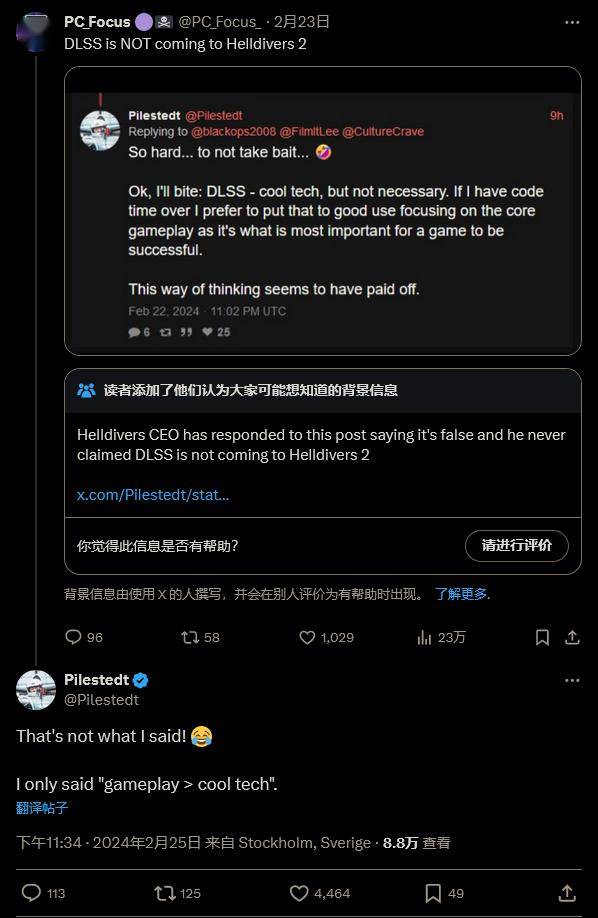Bookmark the PC_Focus post
Screen dimensions: 598x918
(x=542, y=637)
